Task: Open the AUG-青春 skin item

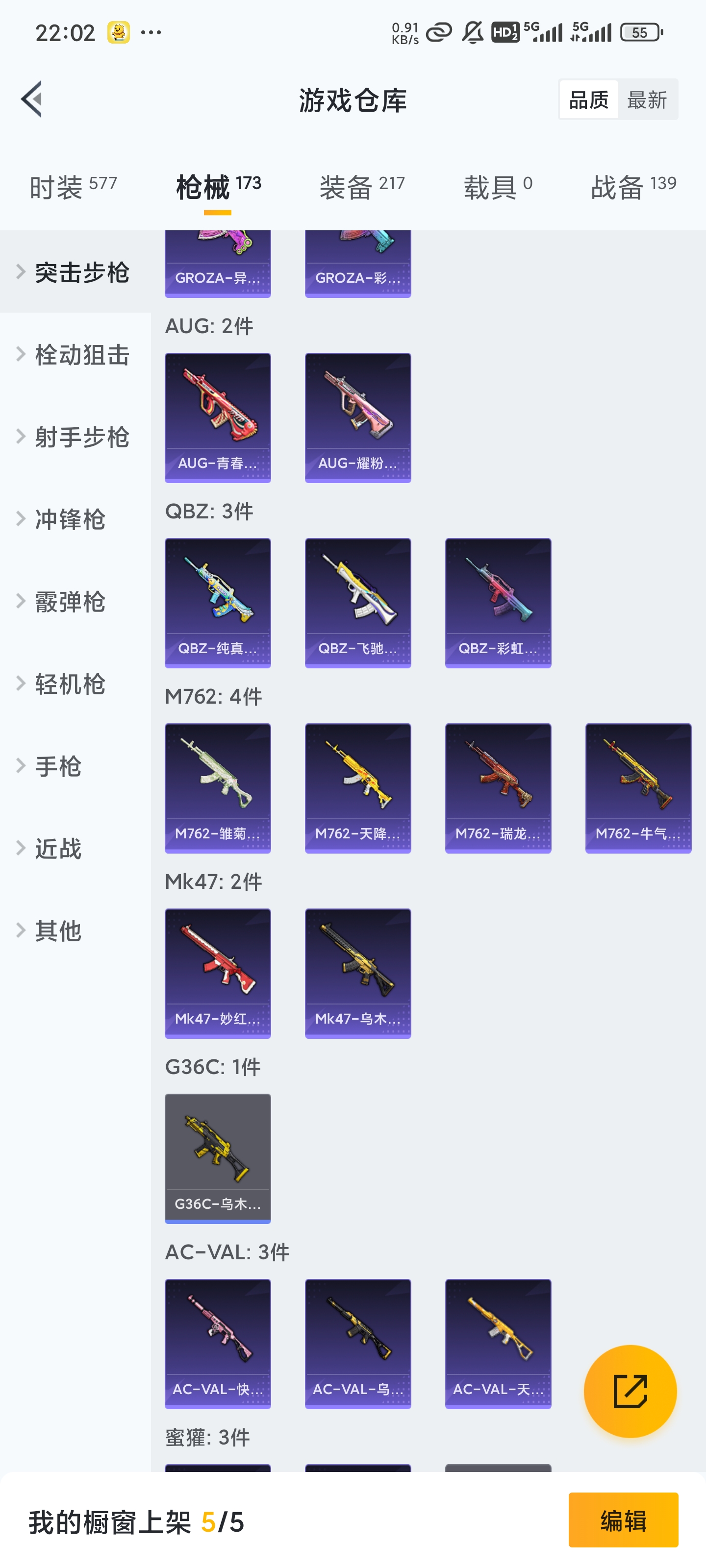Action: coord(218,417)
